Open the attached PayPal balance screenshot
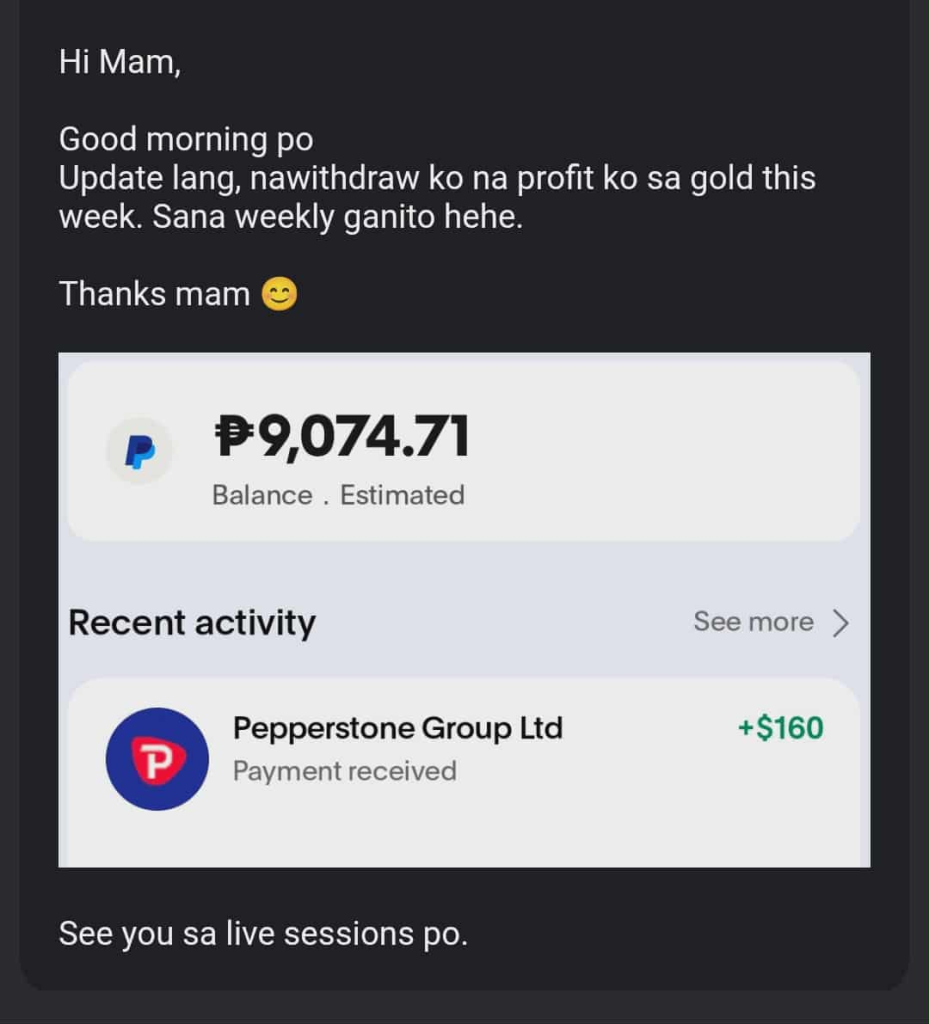The height and width of the screenshot is (1024, 929). tap(464, 608)
